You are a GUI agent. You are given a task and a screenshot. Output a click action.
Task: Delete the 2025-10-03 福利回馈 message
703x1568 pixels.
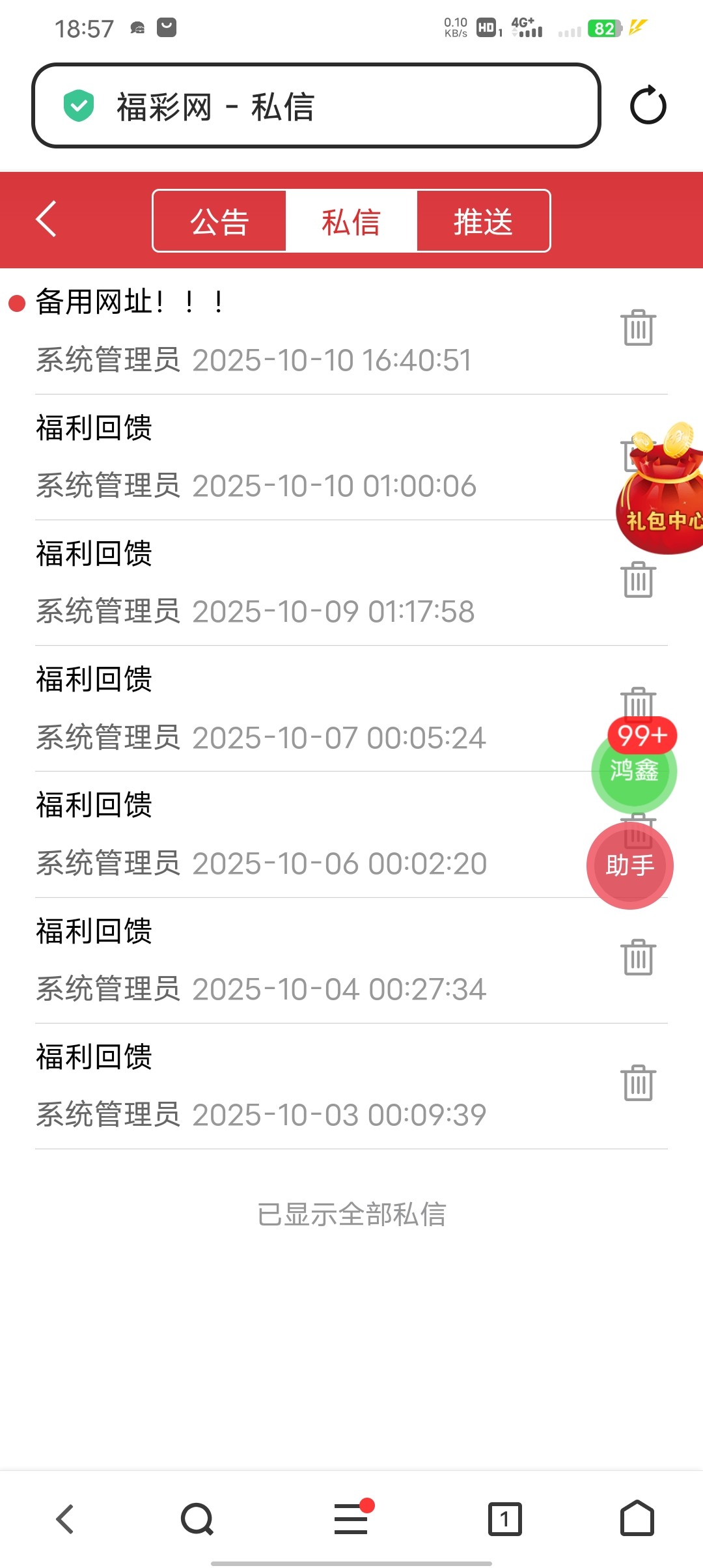click(638, 1082)
